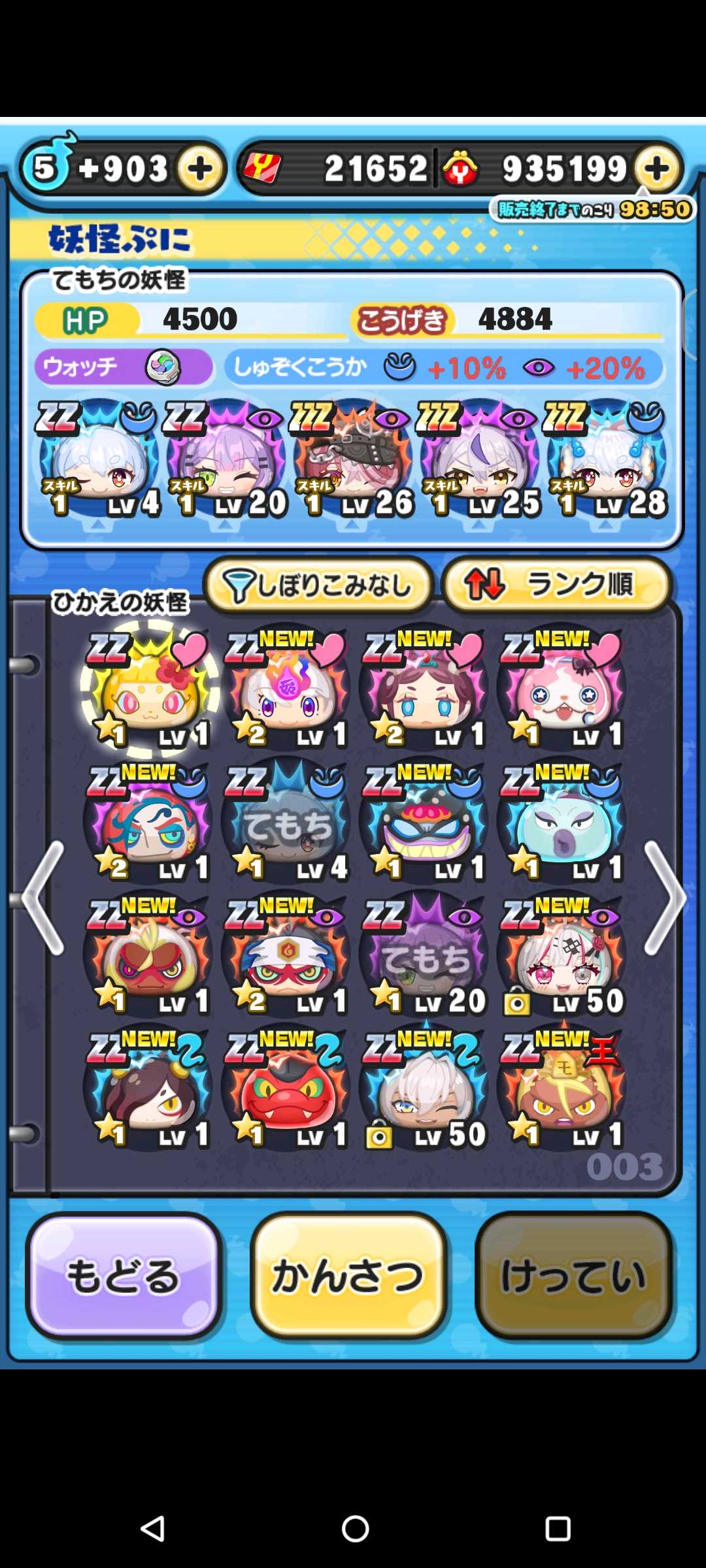Image resolution: width=706 pixels, height=1568 pixels.
Task: Add stamina with the plus beside +903
Action: pos(200,169)
